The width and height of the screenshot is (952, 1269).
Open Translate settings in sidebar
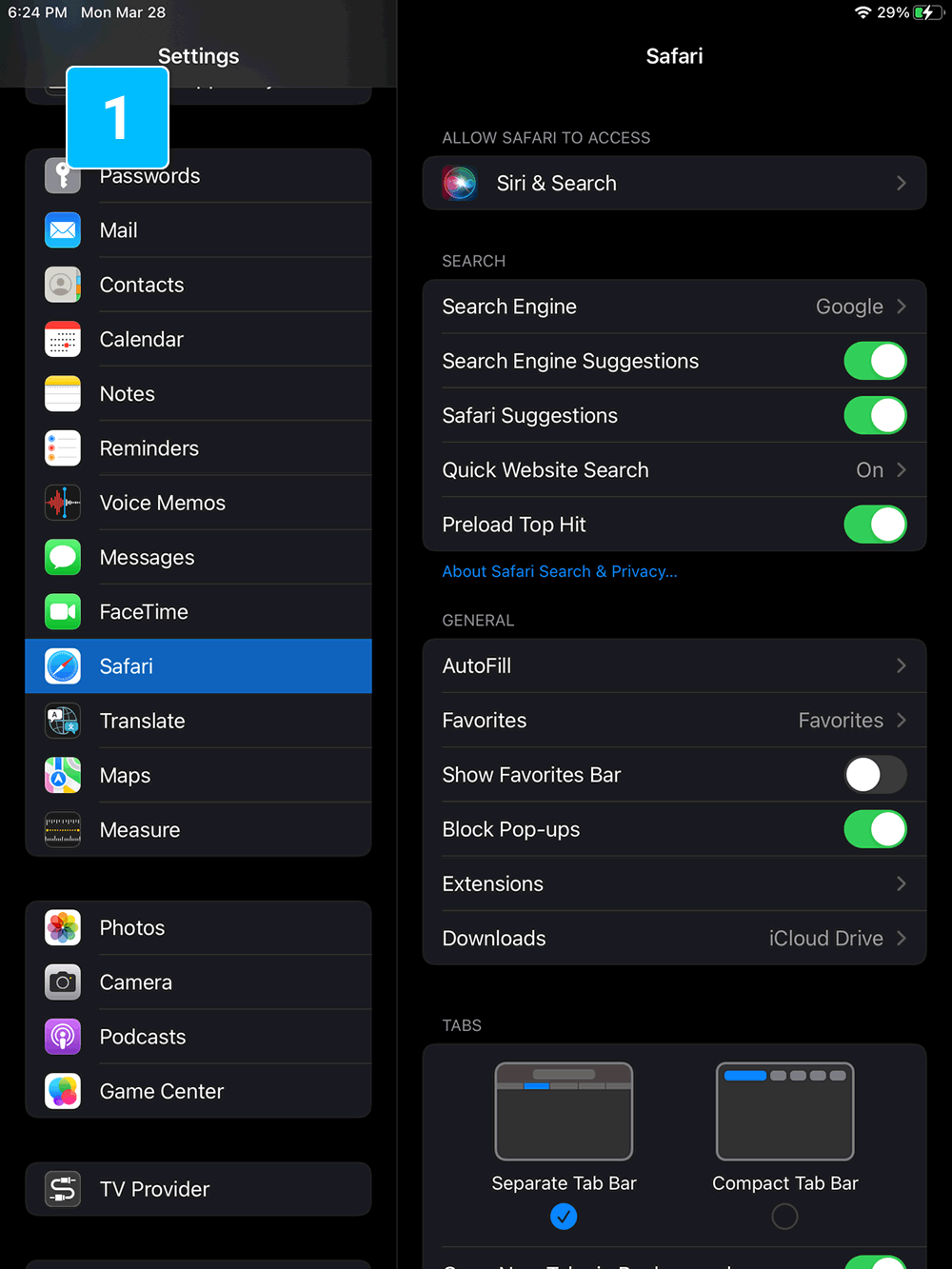(x=198, y=721)
